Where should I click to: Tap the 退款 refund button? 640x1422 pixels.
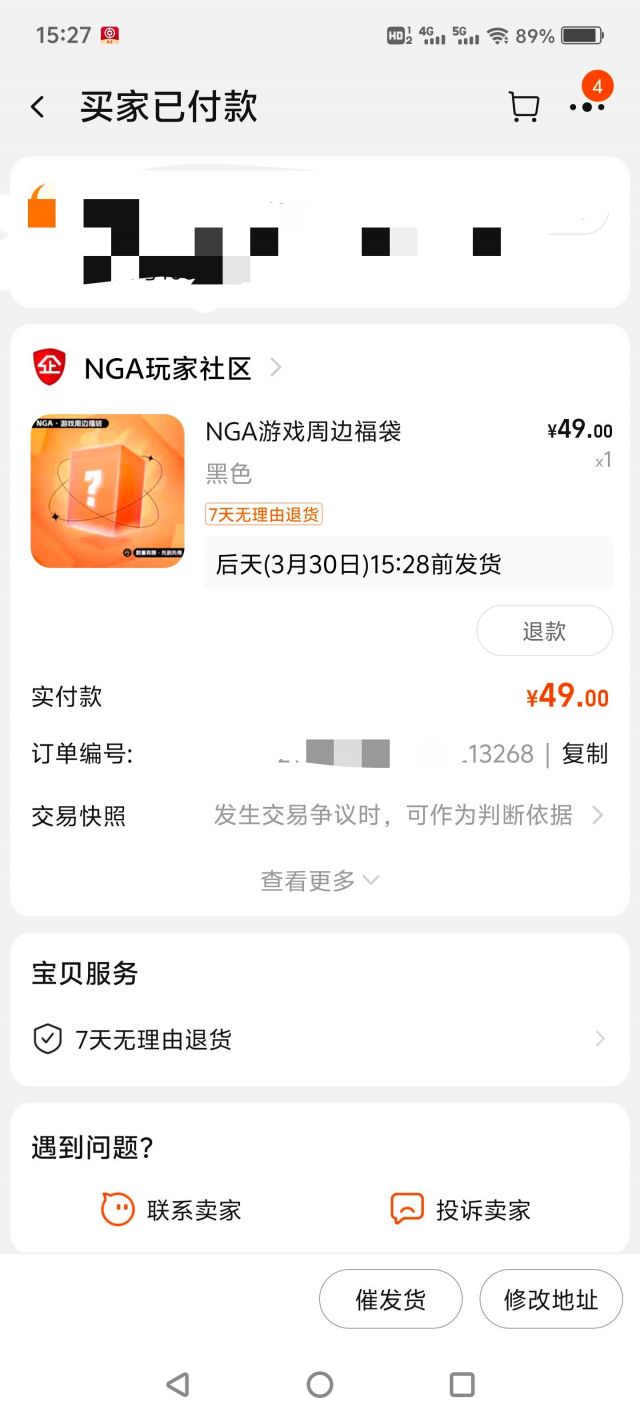[x=544, y=631]
